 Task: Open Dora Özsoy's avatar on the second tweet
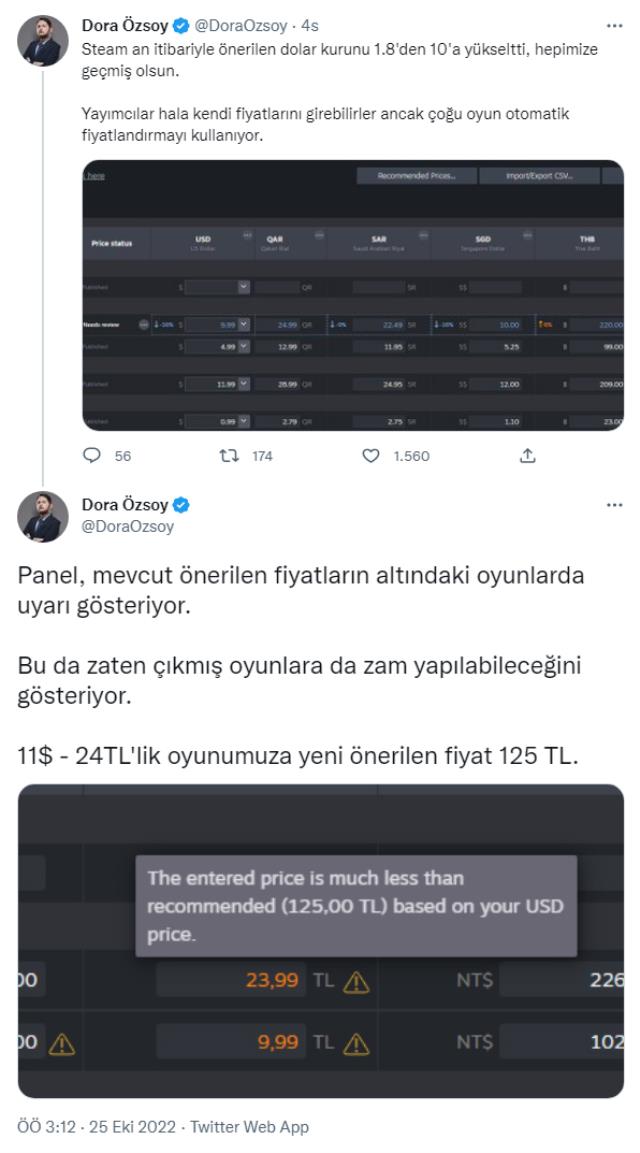[x=44, y=516]
